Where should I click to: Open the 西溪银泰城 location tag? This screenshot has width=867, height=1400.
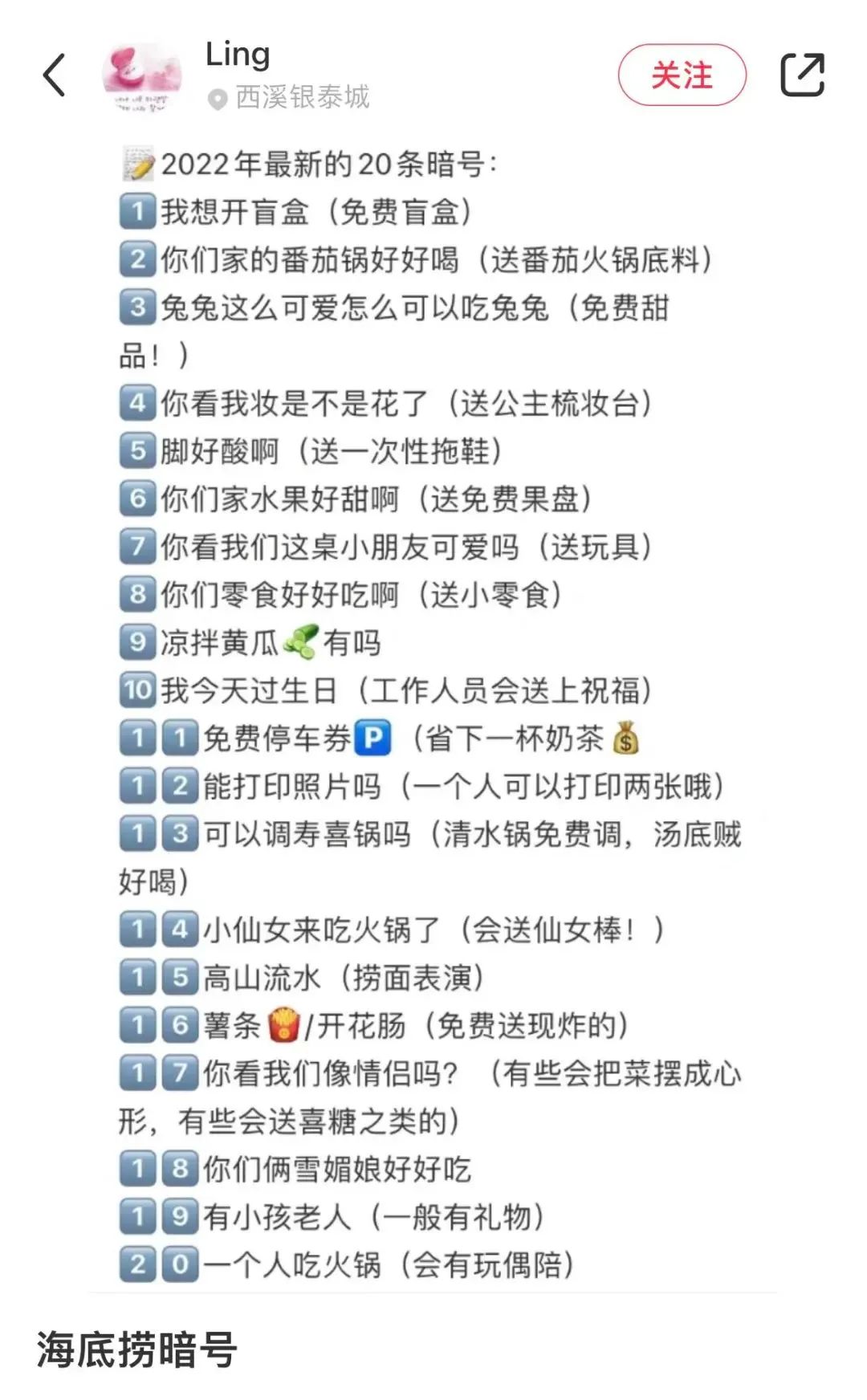(x=290, y=98)
